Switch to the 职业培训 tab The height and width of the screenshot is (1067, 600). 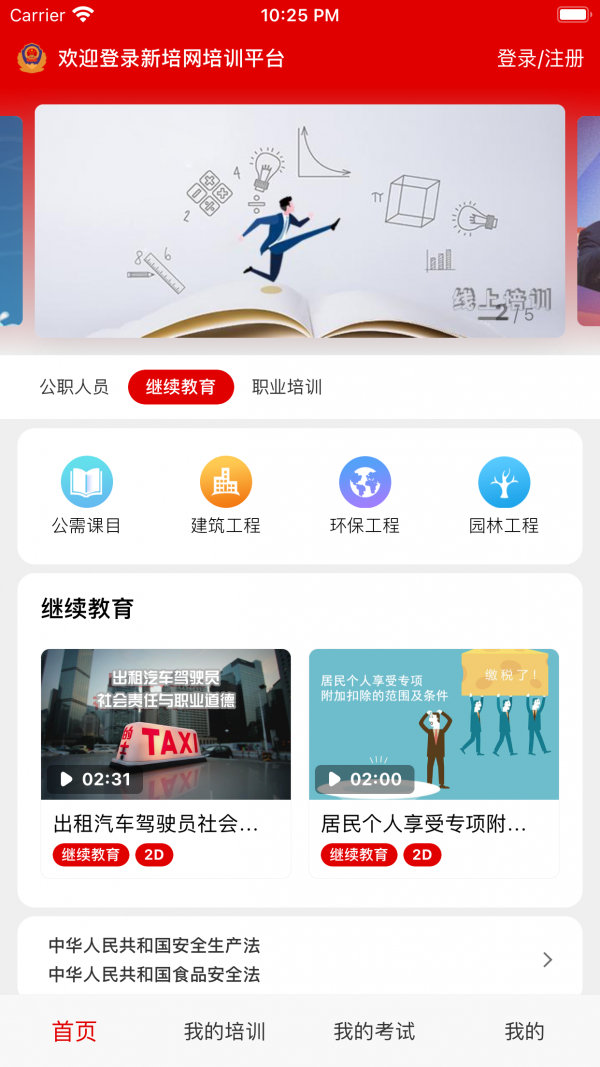[287, 387]
